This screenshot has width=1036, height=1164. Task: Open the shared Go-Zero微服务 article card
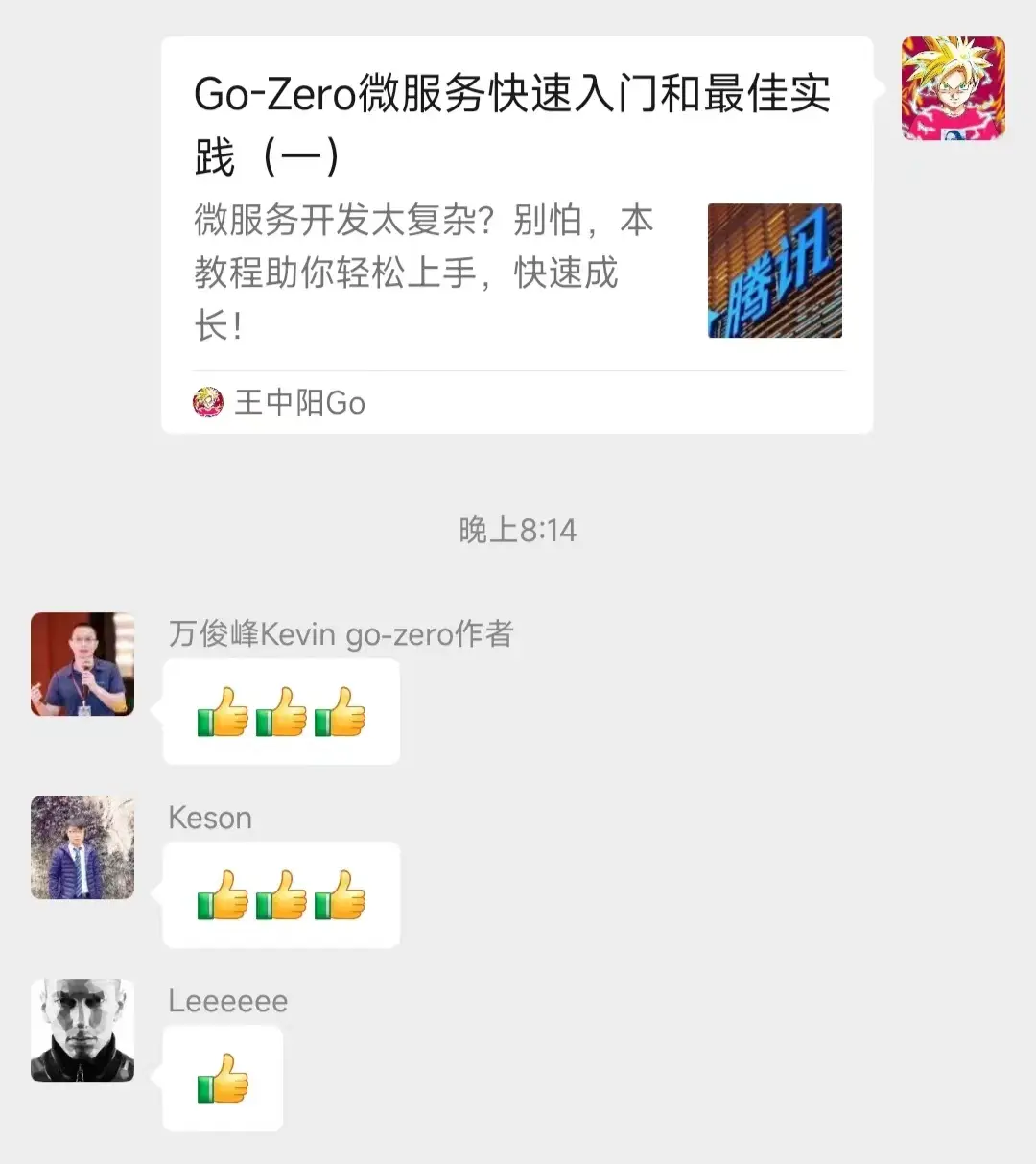[516, 235]
